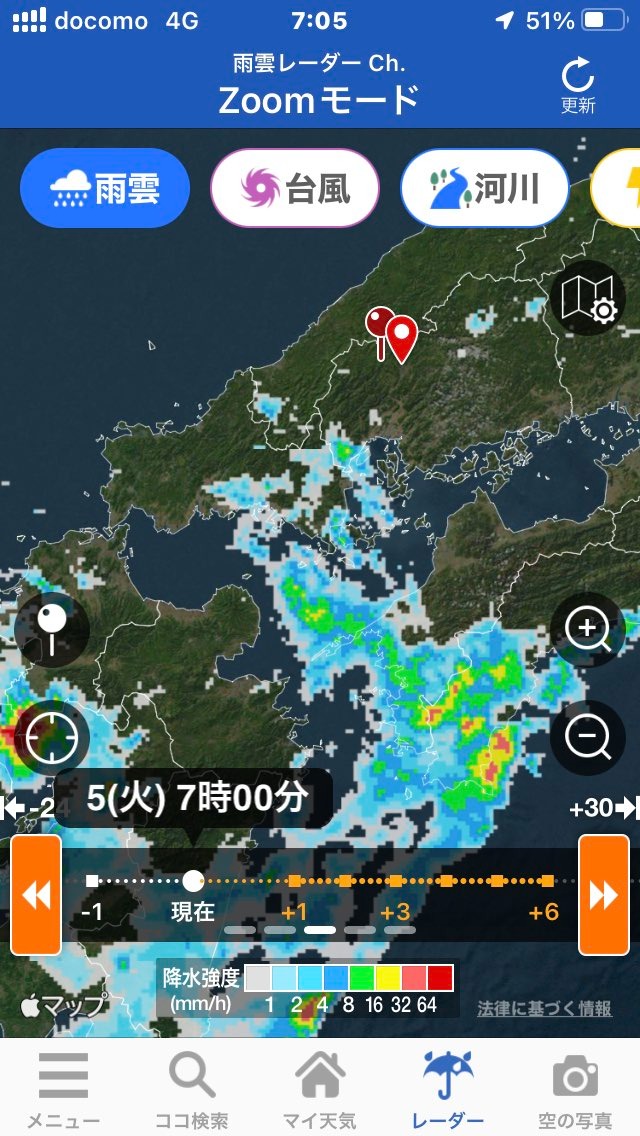
Task: Jump to -1 hour timeline marker
Action: point(91,881)
